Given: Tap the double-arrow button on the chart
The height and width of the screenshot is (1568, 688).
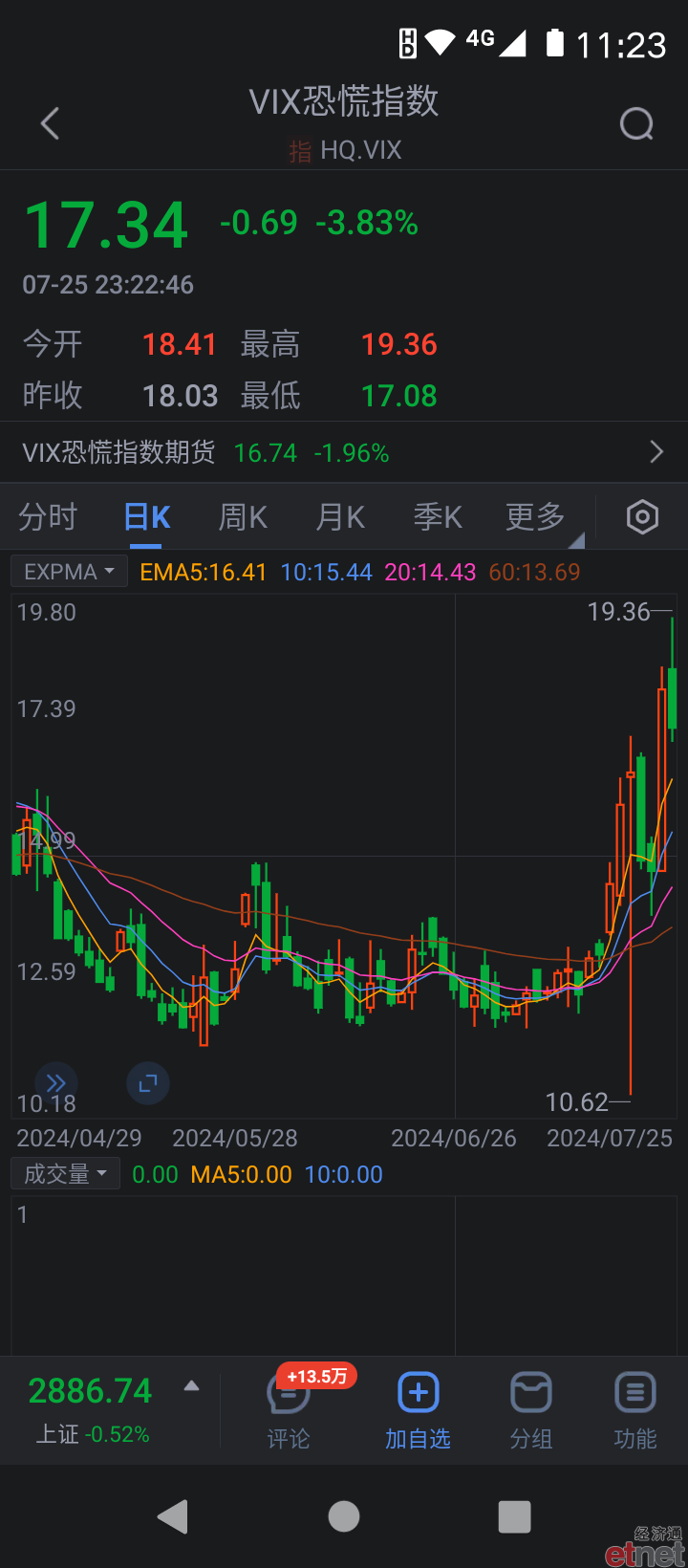Looking at the screenshot, I should coord(55,1083).
